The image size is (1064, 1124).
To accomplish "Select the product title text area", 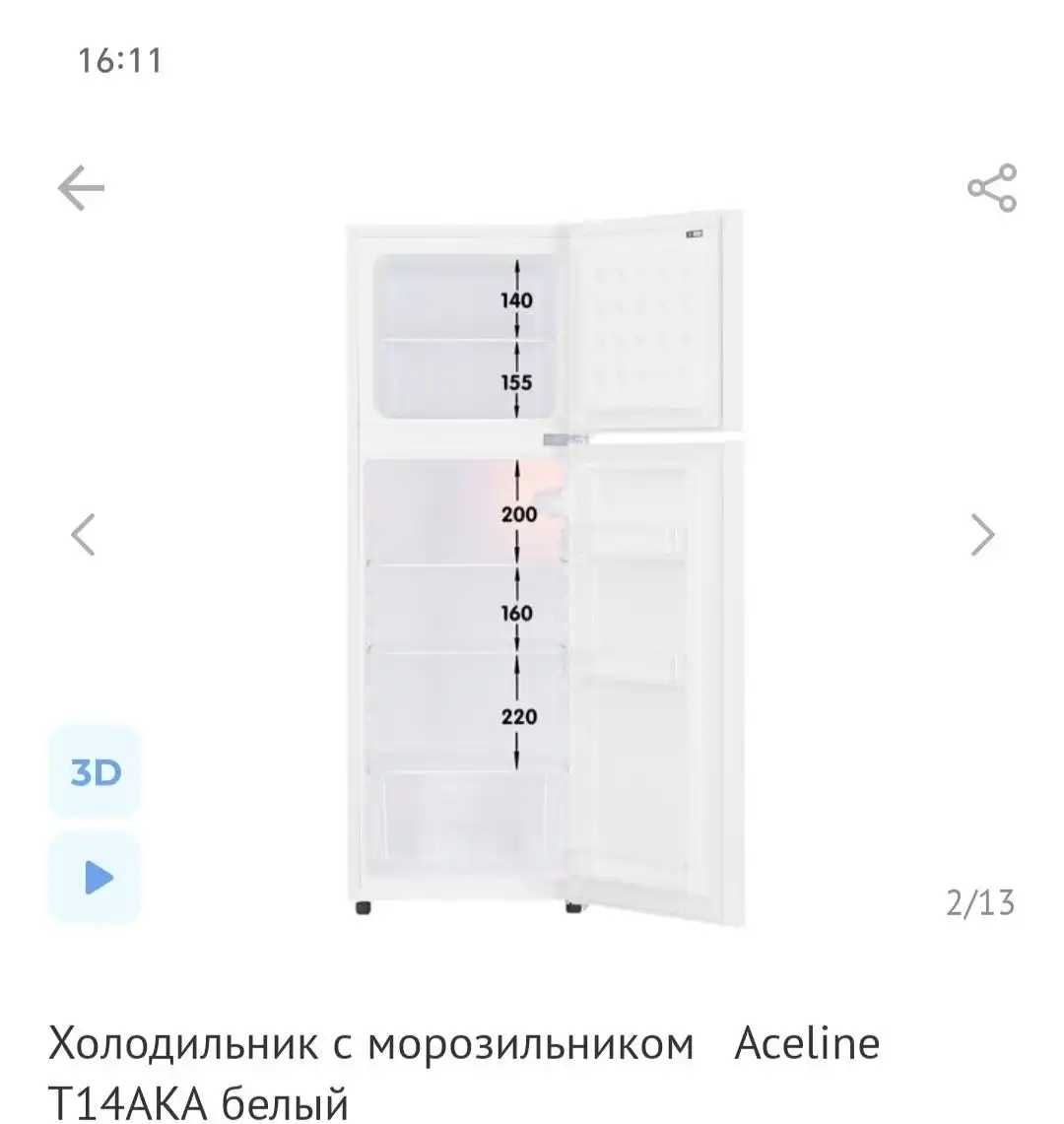I will [x=463, y=1064].
